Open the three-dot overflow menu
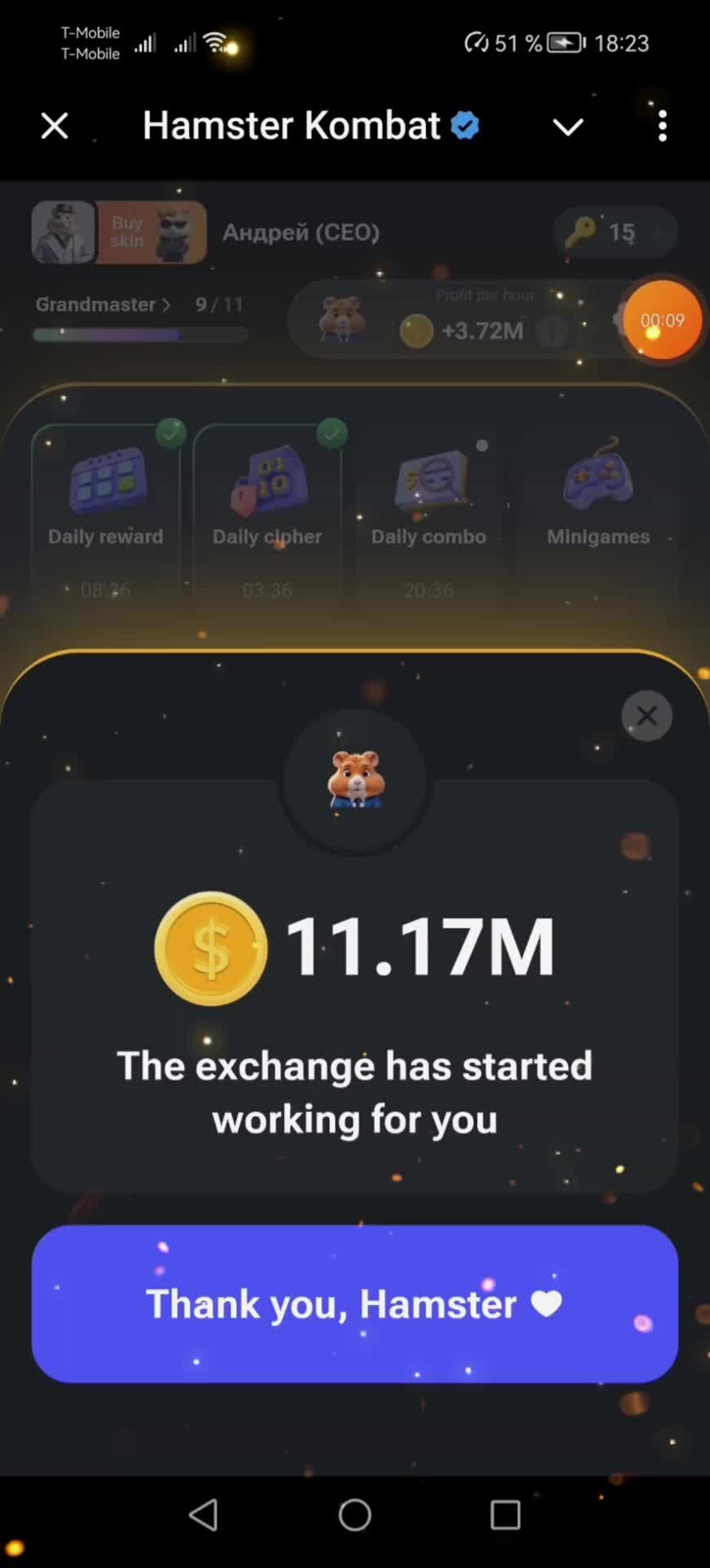Screen dimensions: 710x1568 click(x=662, y=127)
